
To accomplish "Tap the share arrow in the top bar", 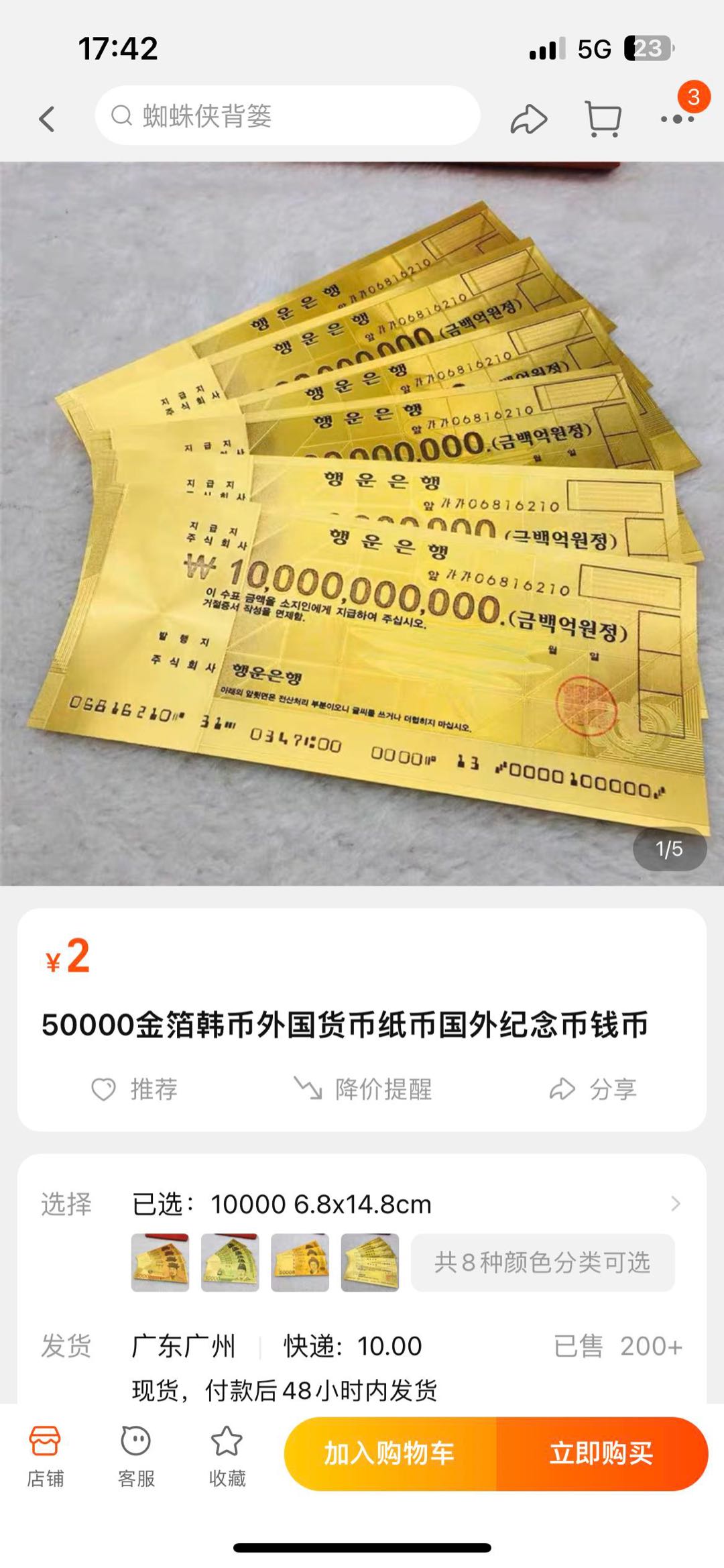I will click(x=529, y=119).
